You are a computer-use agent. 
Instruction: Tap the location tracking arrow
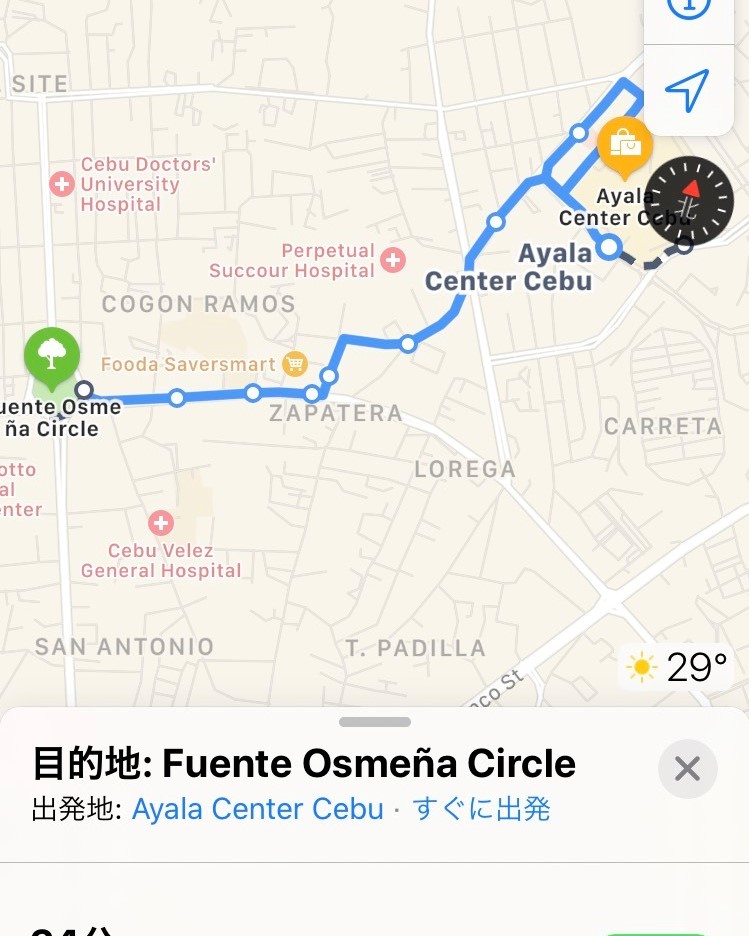[x=688, y=91]
